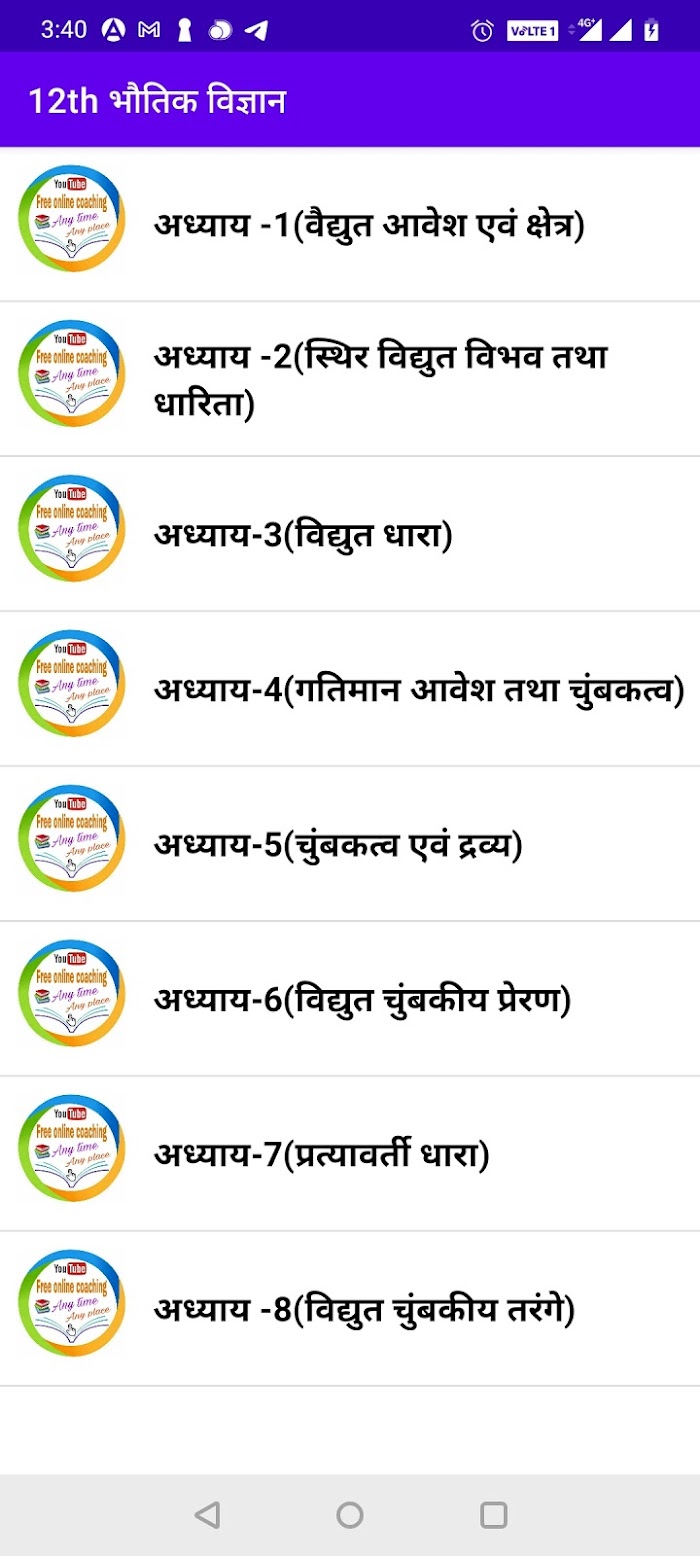
Task: Go back using system back button
Action: click(x=207, y=1515)
